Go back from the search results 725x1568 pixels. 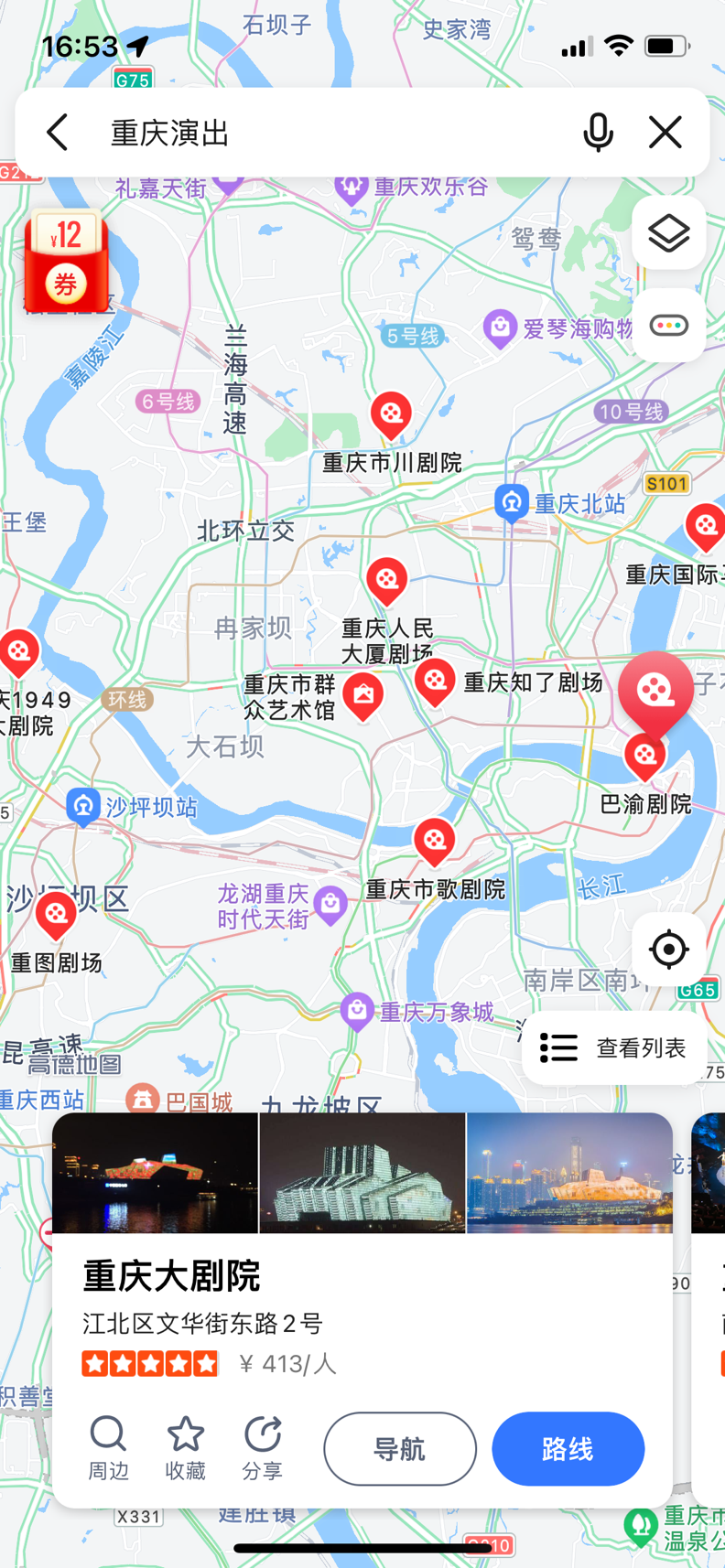tap(58, 133)
